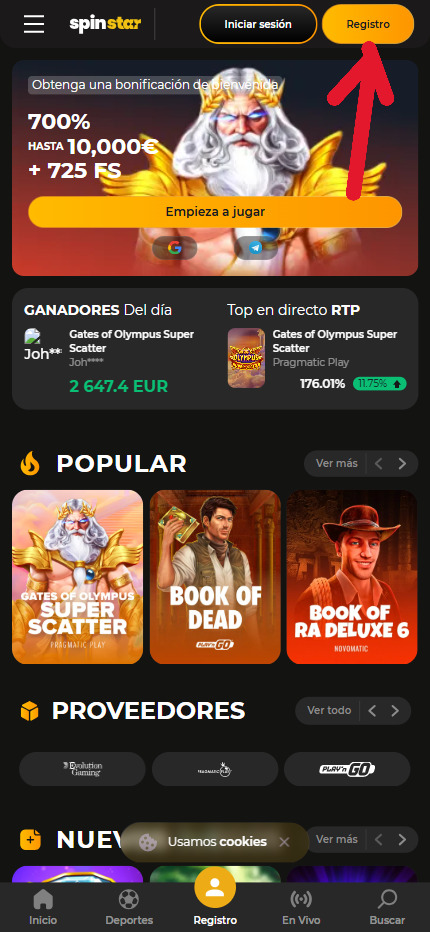Open Ver más in Popular section
This screenshot has height=932, width=430.
pos(337,463)
